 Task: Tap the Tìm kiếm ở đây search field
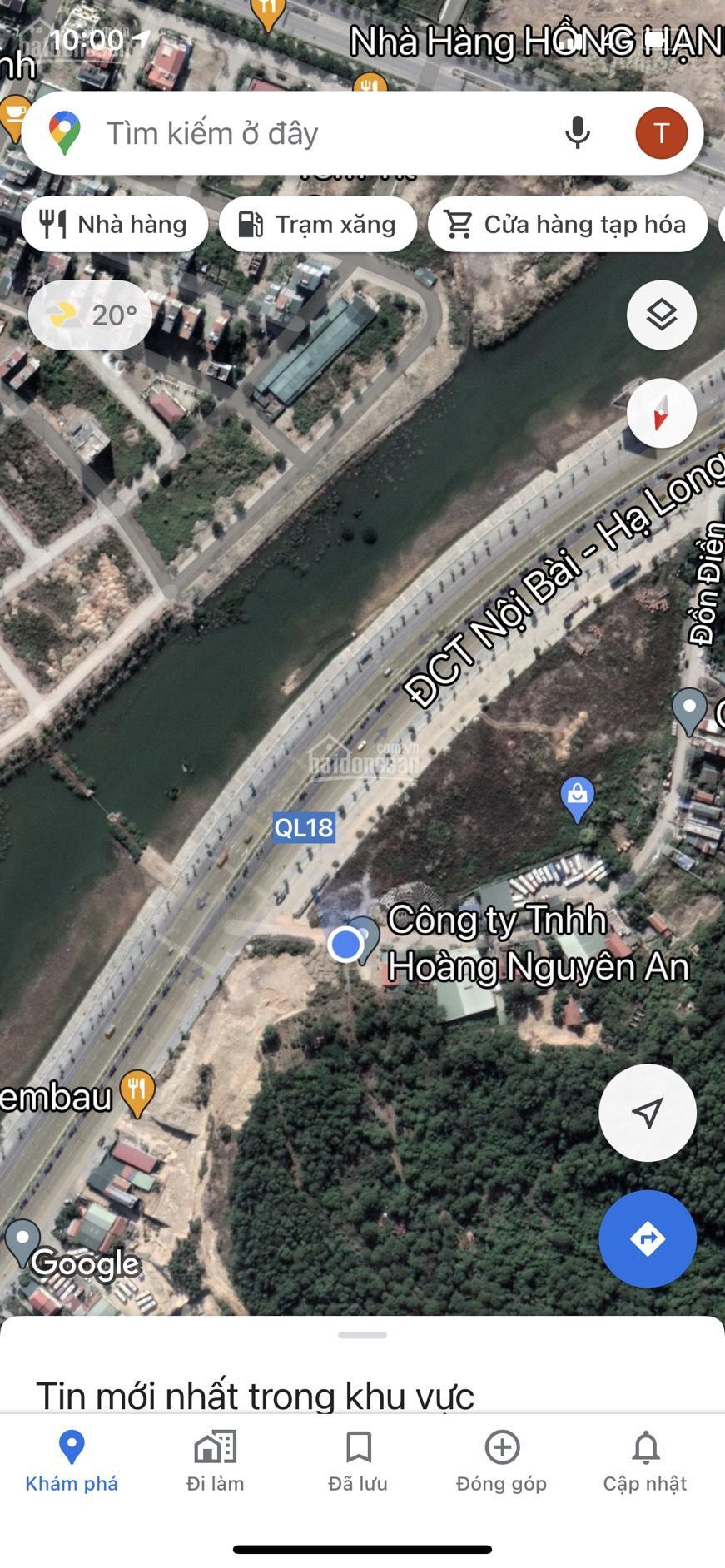tap(291, 132)
